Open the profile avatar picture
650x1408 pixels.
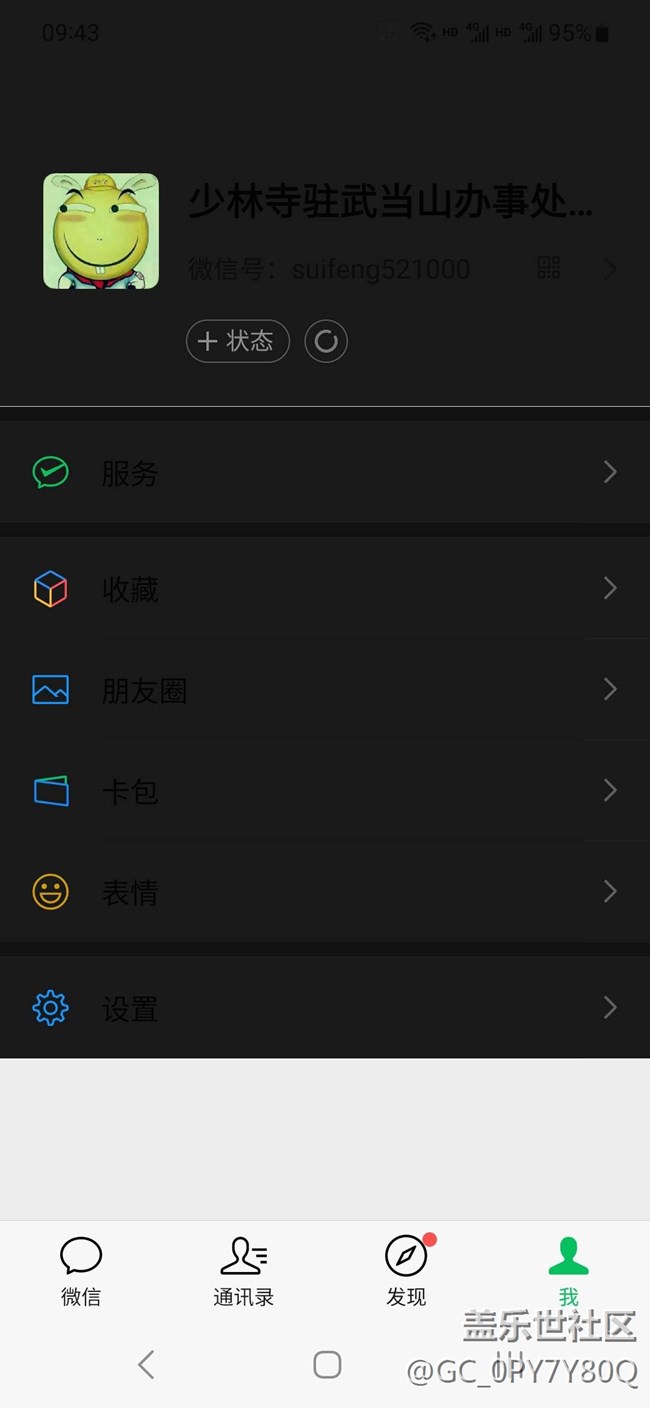[101, 231]
